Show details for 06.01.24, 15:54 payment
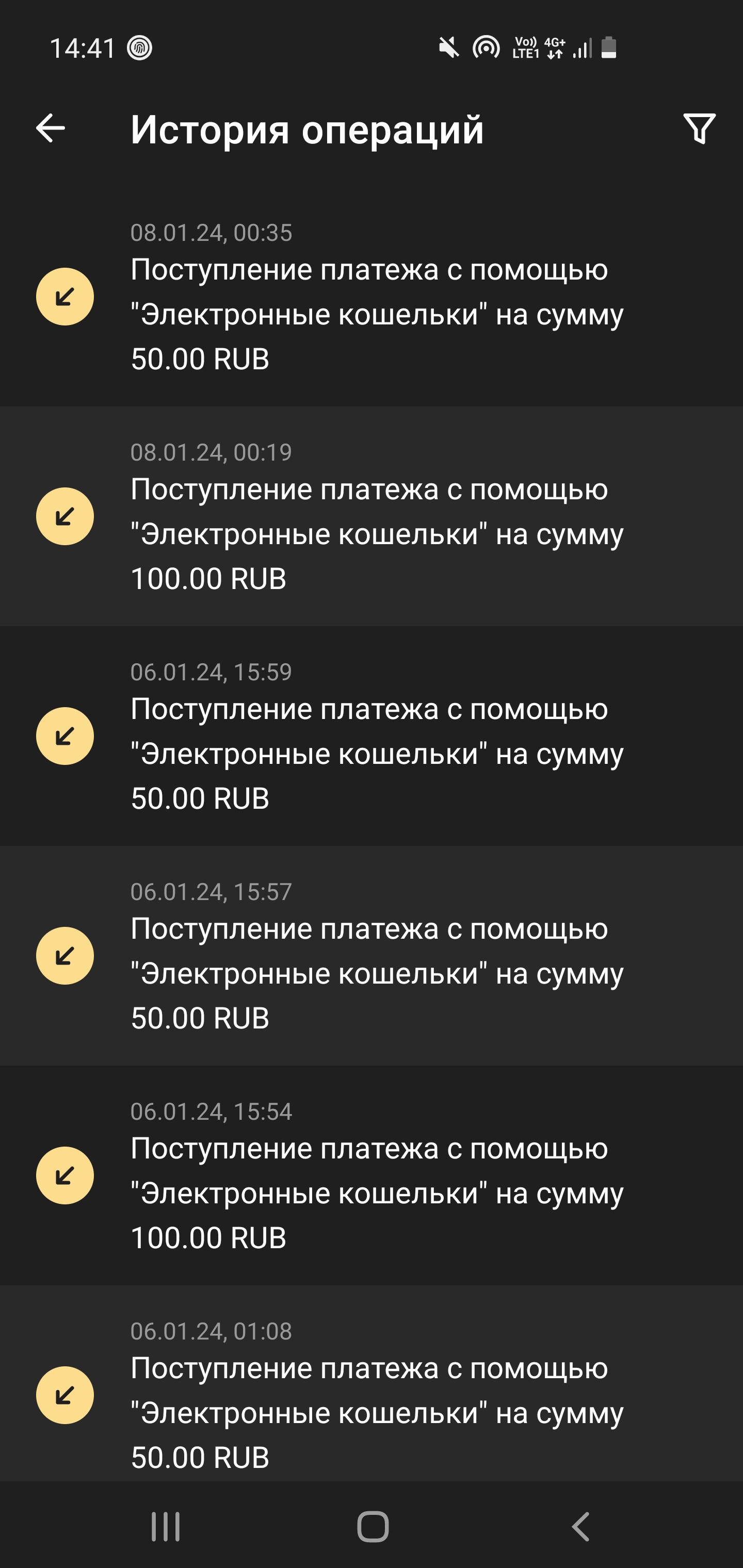The height and width of the screenshot is (1568, 743). pyautogui.click(x=372, y=1175)
